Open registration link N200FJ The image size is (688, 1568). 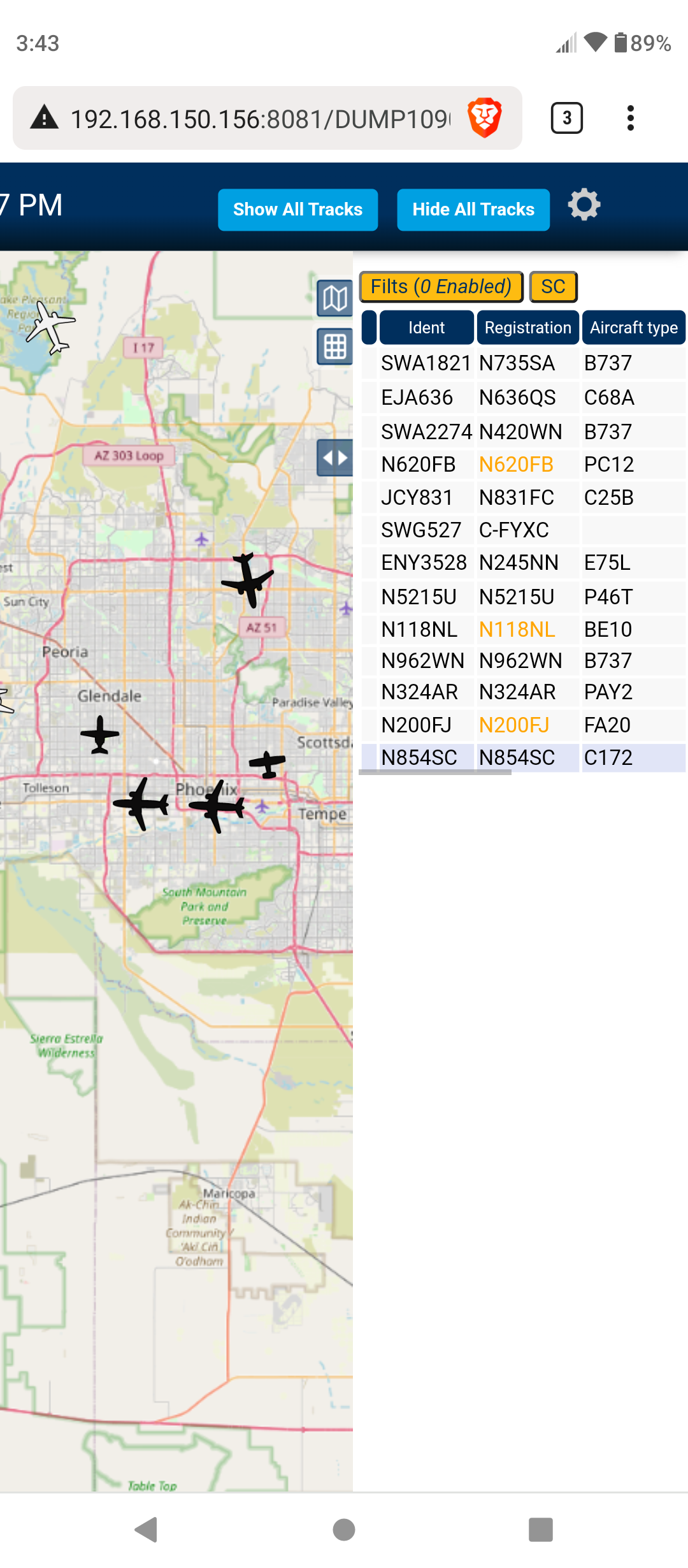513,725
